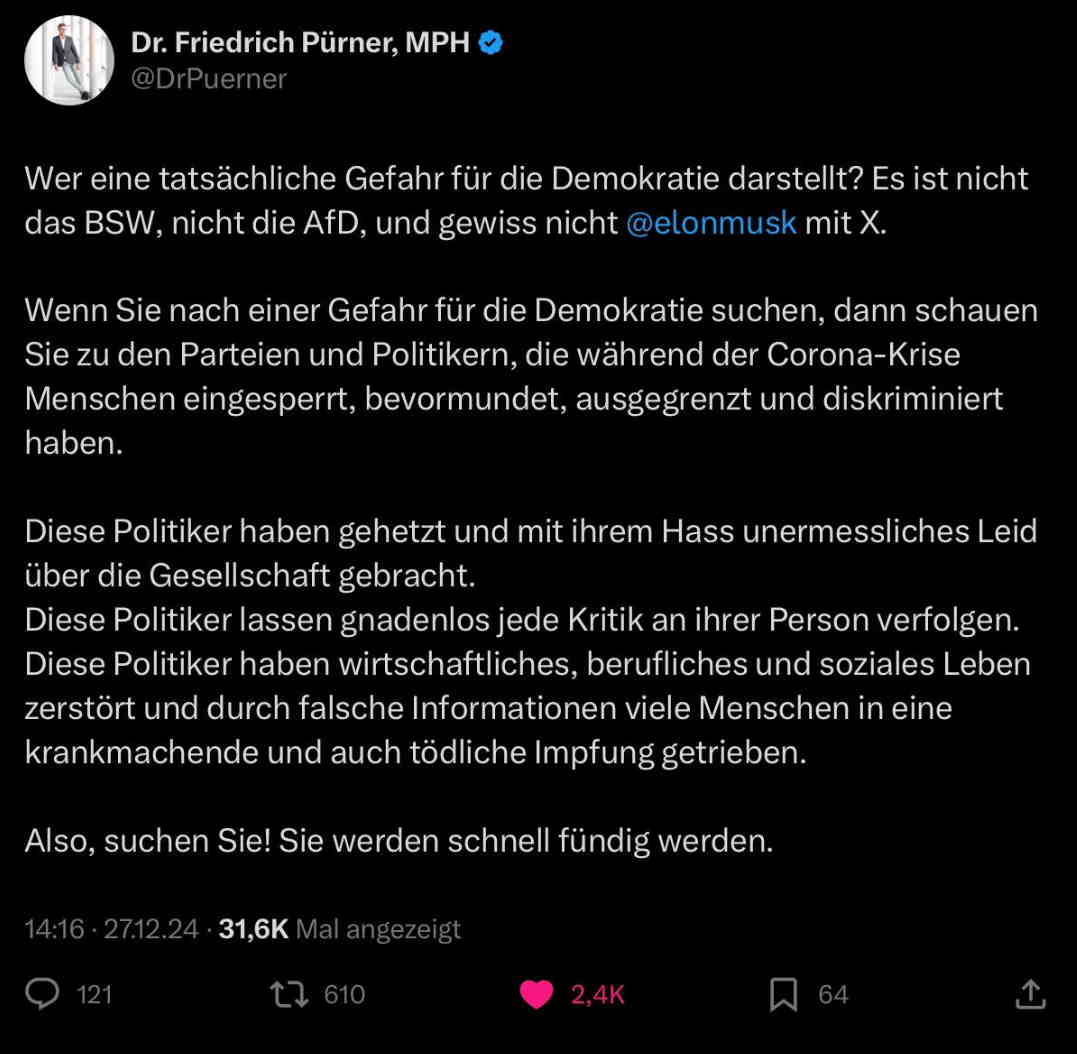The width and height of the screenshot is (1077, 1054).
Task: Unlike this post via the heart icon
Action: click(537, 993)
